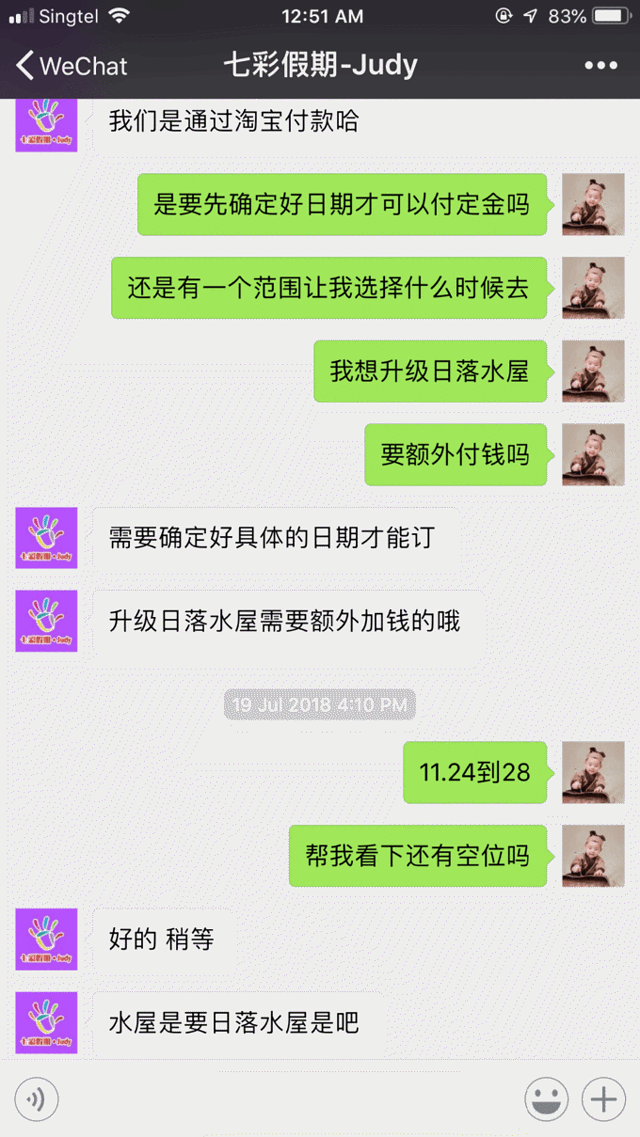Open the emoji sticker panel
Image resolution: width=640 pixels, height=1137 pixels.
click(x=546, y=1100)
